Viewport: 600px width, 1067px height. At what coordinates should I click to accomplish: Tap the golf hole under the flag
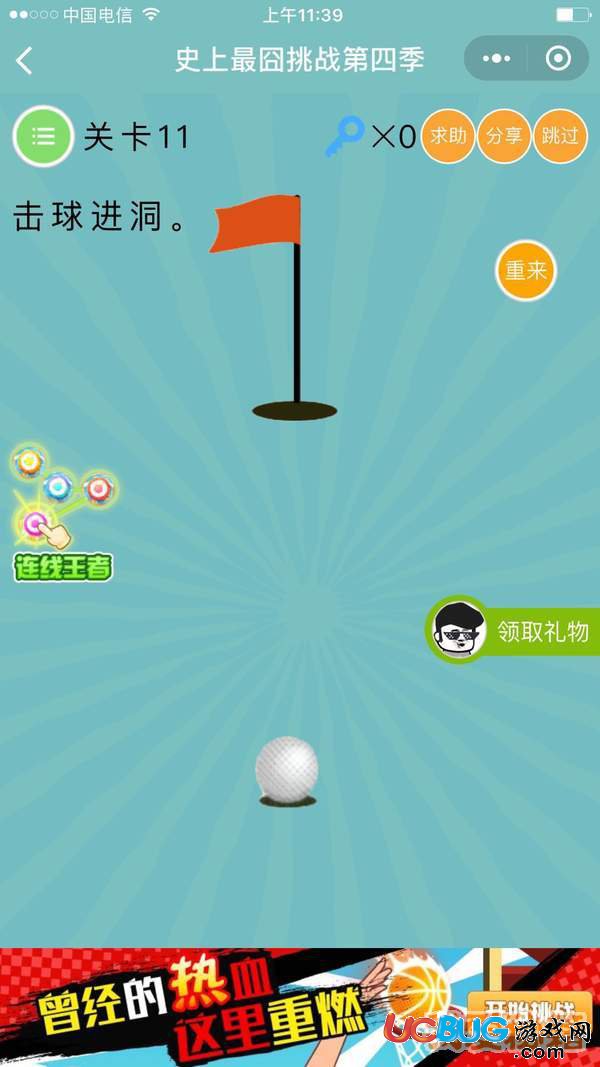click(x=295, y=410)
